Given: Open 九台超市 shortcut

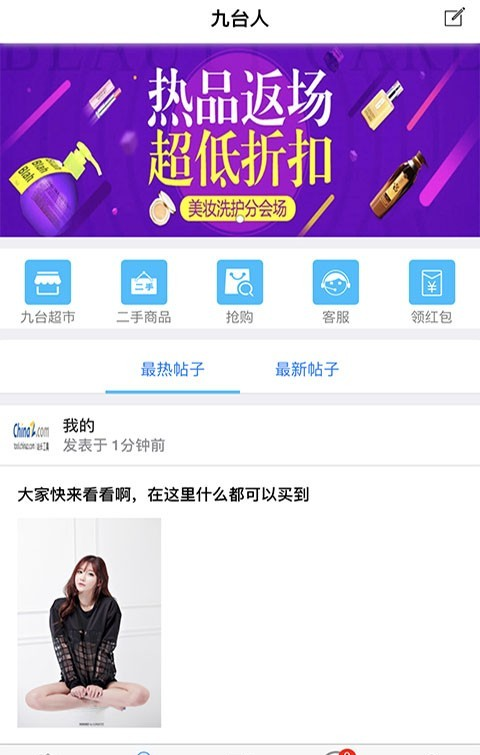Looking at the screenshot, I should pos(48,292).
